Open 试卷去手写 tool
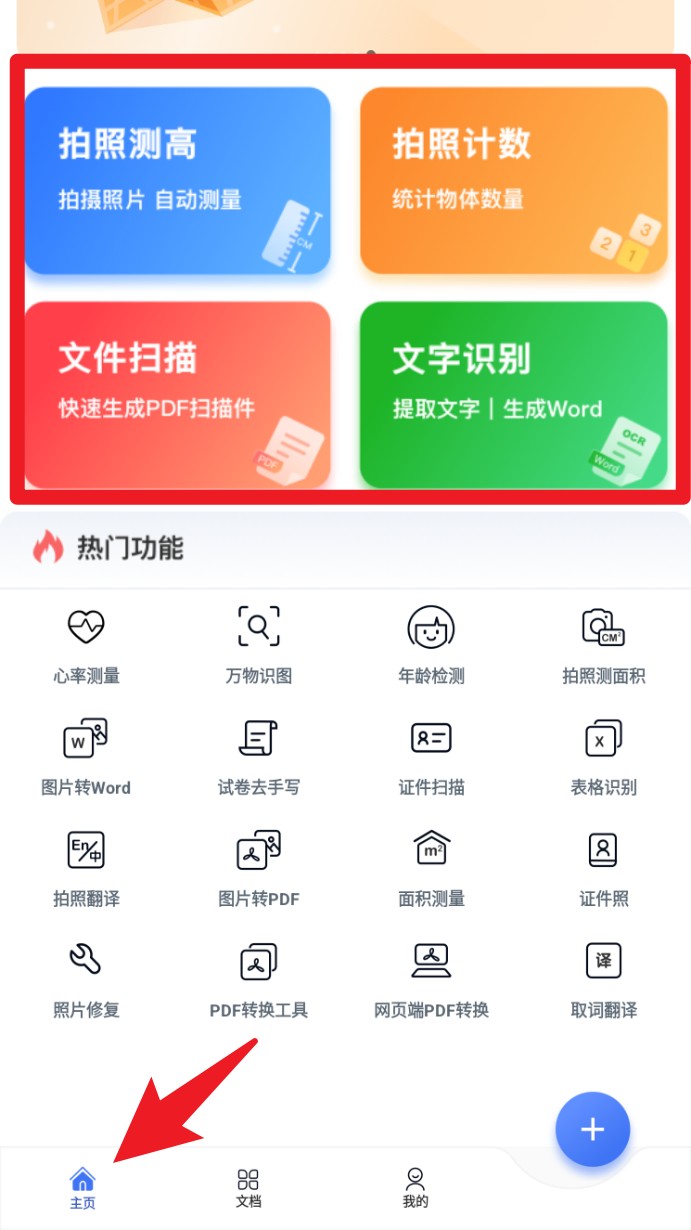Image resolution: width=691 pixels, height=1230 pixels. coord(258,756)
